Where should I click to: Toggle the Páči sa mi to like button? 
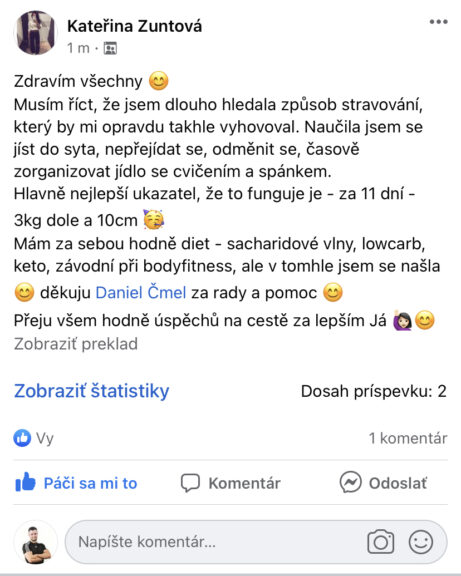[76, 483]
